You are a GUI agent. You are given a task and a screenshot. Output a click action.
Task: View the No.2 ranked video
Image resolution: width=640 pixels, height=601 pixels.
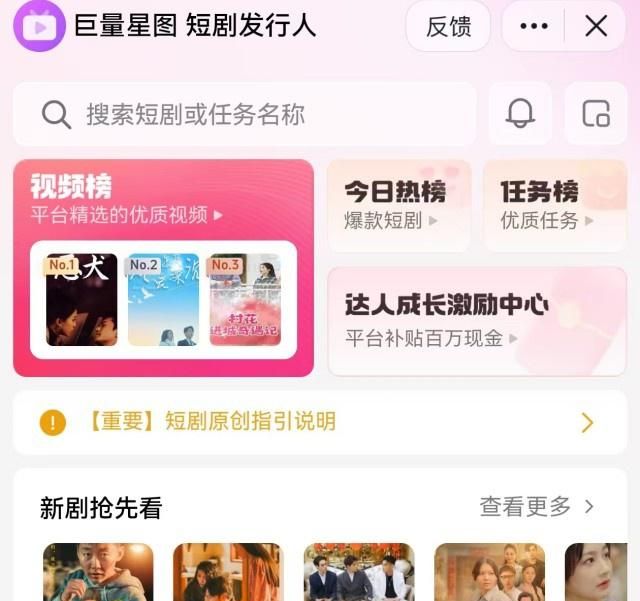(163, 300)
